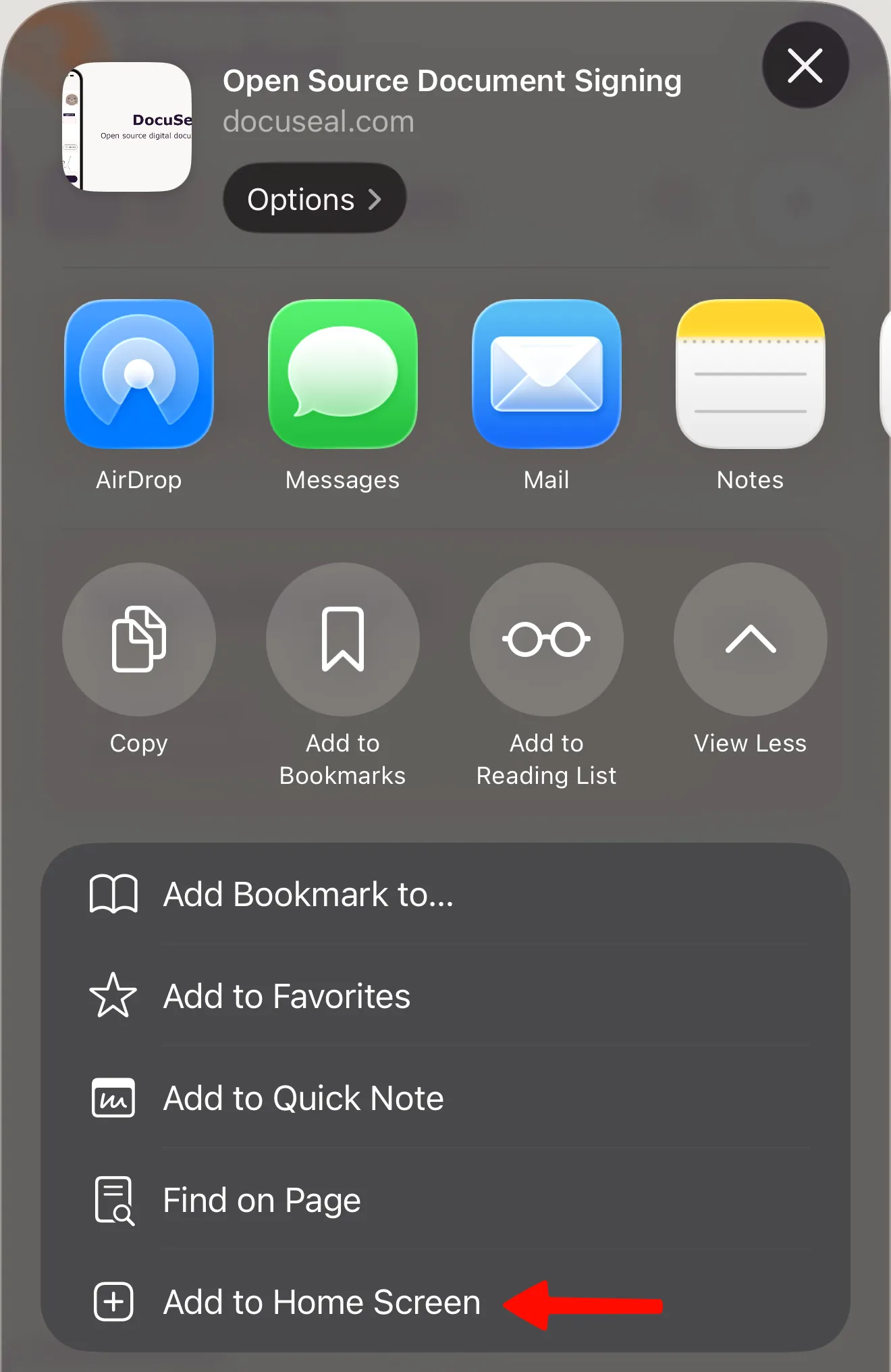891x1372 pixels.
Task: Expand the Options sharing settings
Action: pyautogui.click(x=314, y=199)
